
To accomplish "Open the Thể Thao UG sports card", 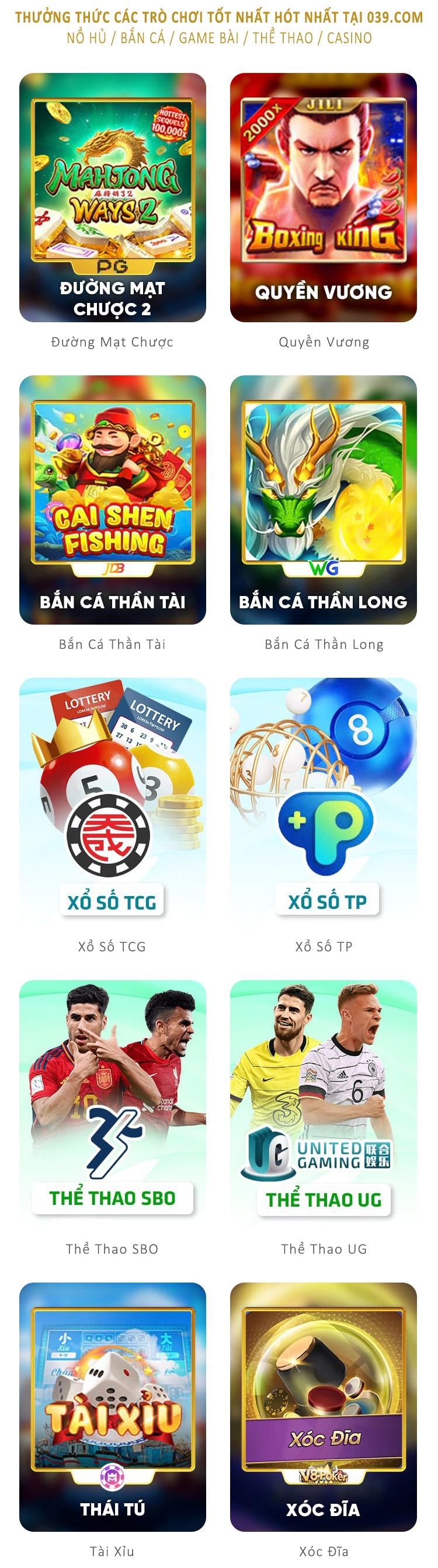I will tap(323, 1102).
